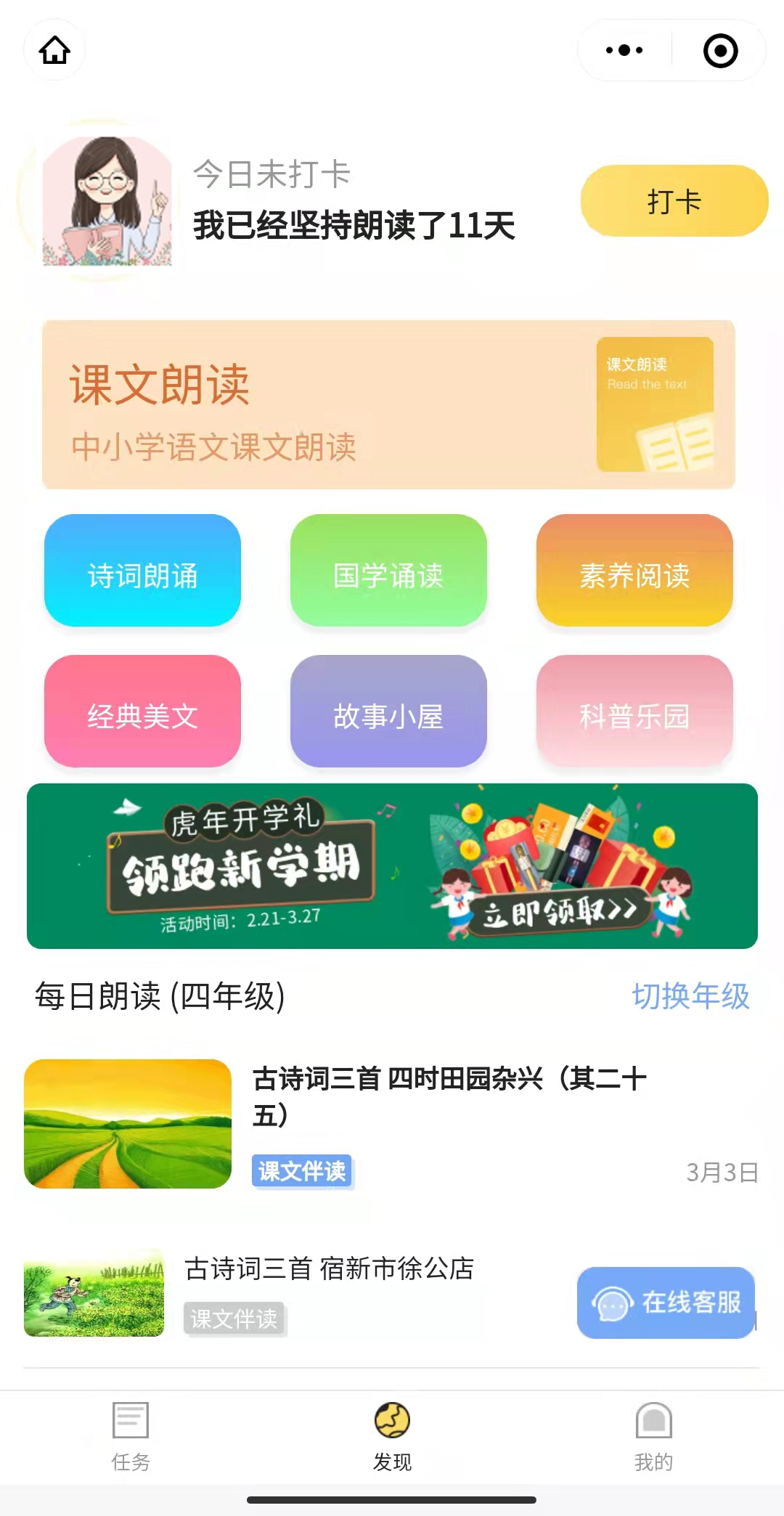Open 诗词朗诵 category
This screenshot has width=784, height=1516.
(142, 571)
